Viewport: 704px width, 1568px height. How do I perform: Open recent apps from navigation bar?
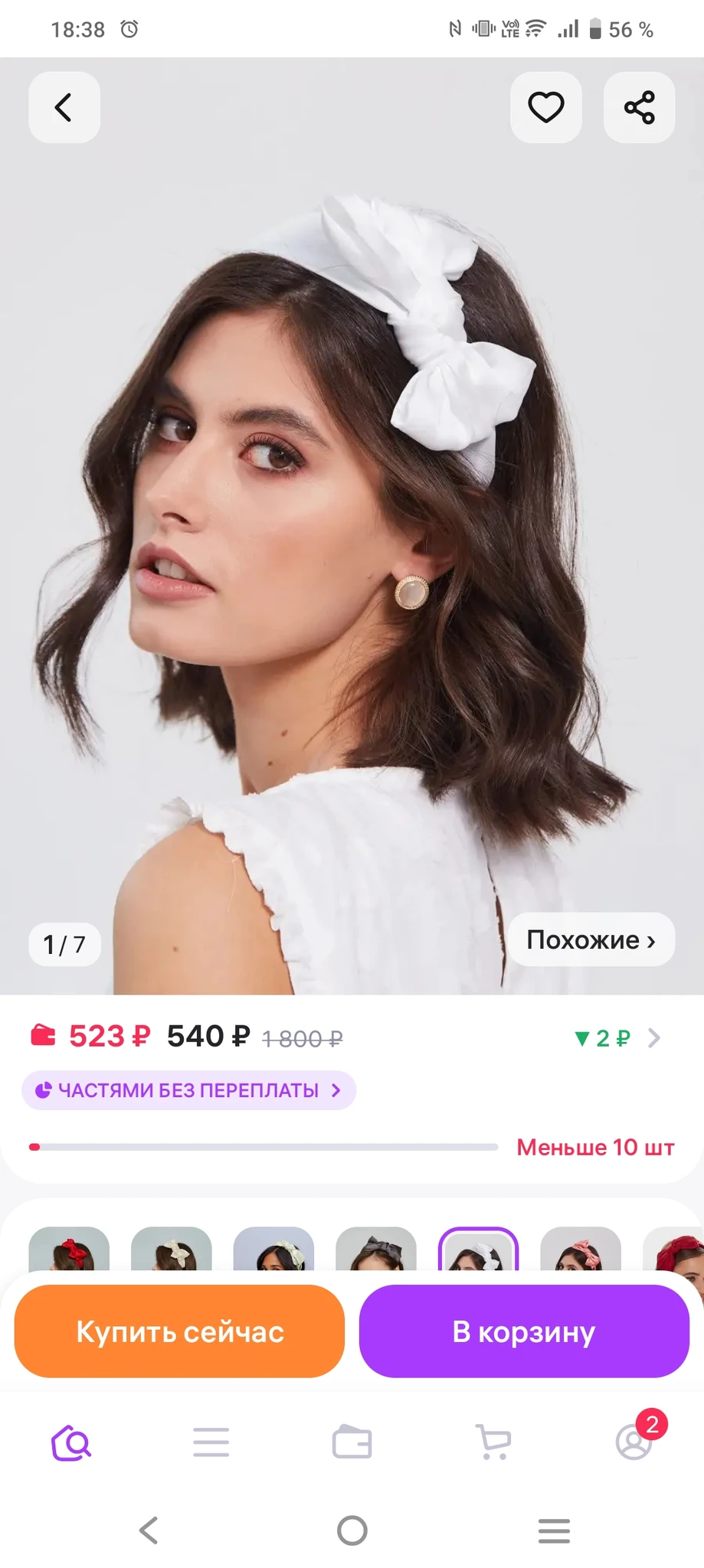554,1530
